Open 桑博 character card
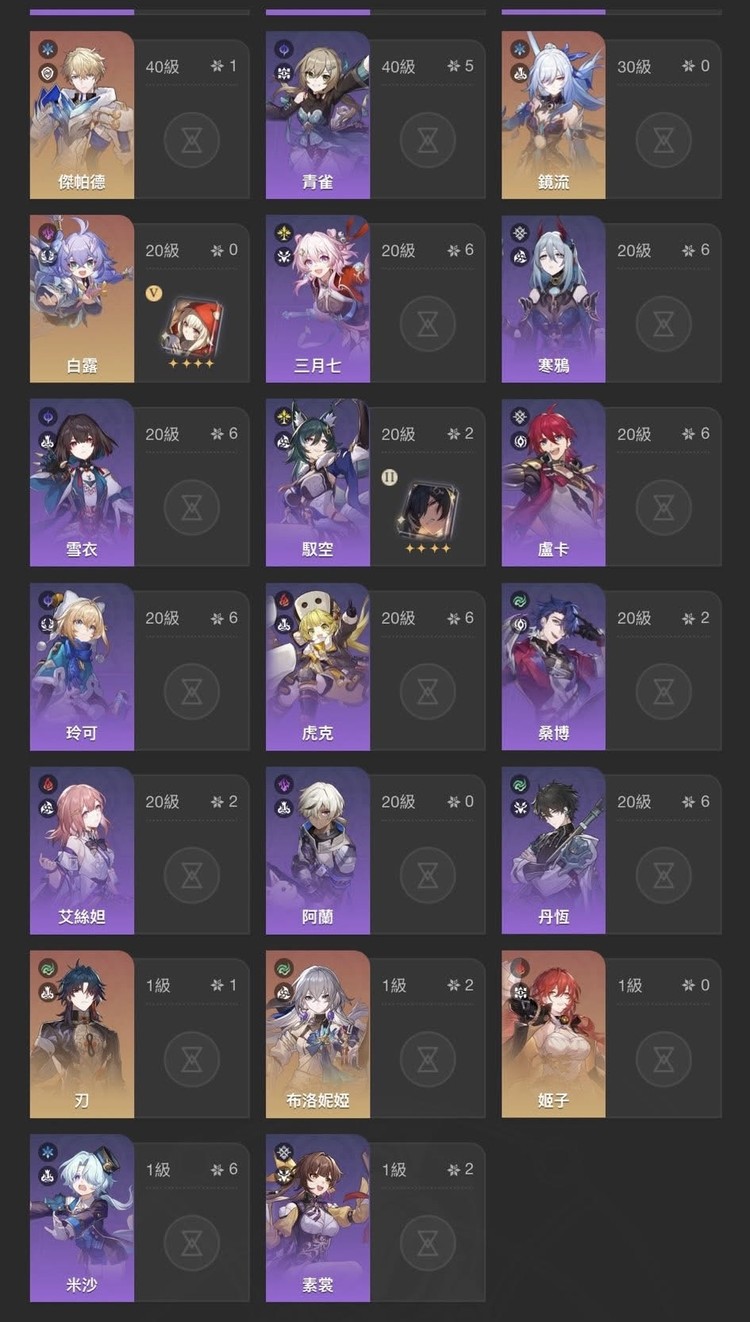Screen dimensions: 750x1322 [x=553, y=667]
